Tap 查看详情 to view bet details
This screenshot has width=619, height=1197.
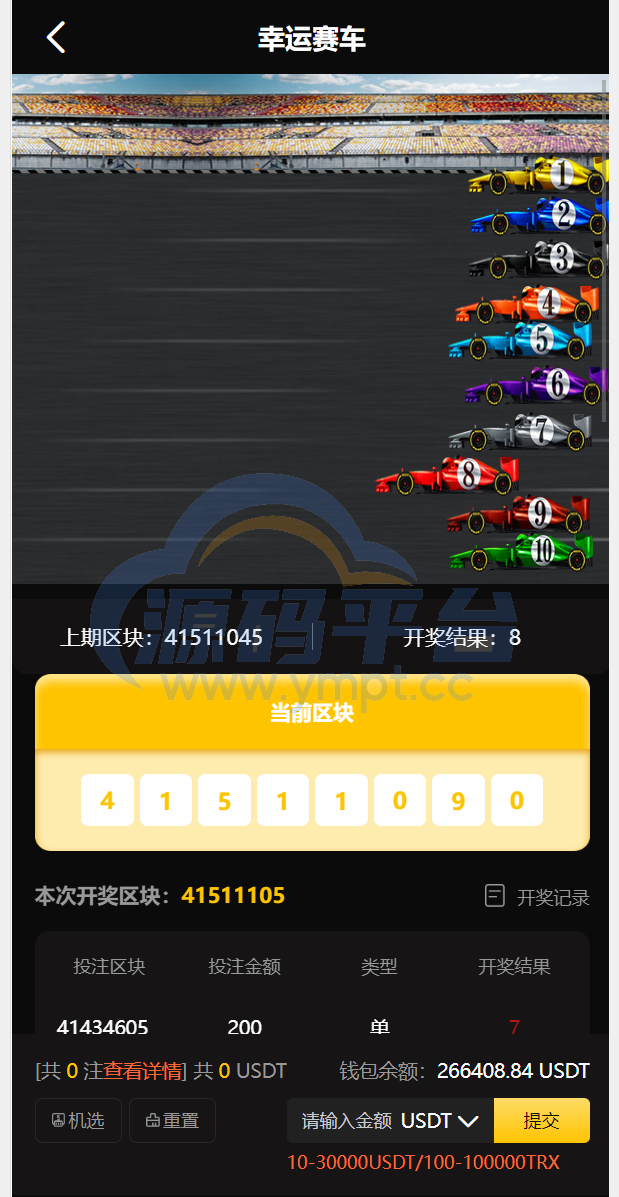point(142,1071)
